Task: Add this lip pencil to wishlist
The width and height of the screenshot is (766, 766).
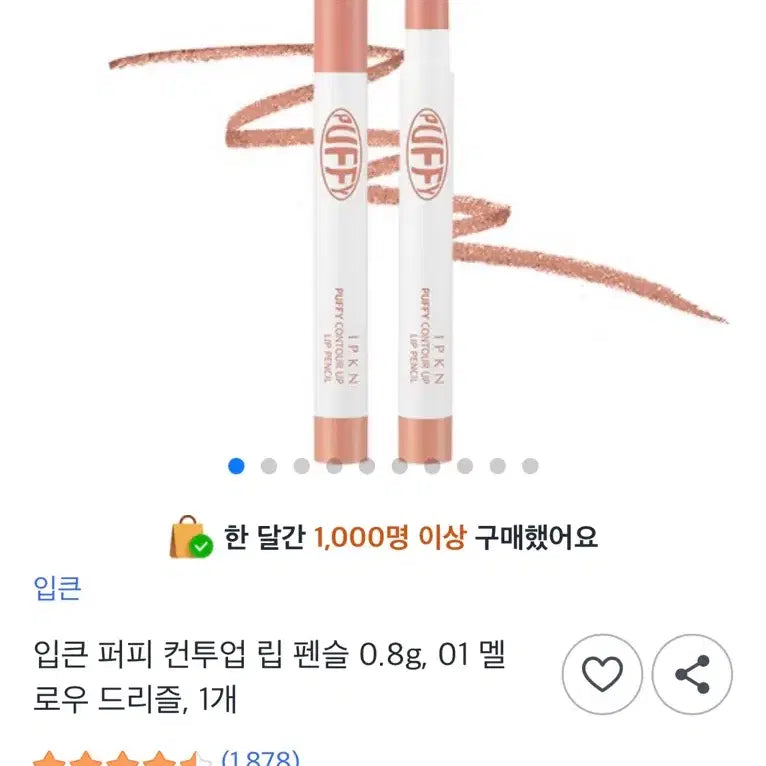Action: point(602,674)
